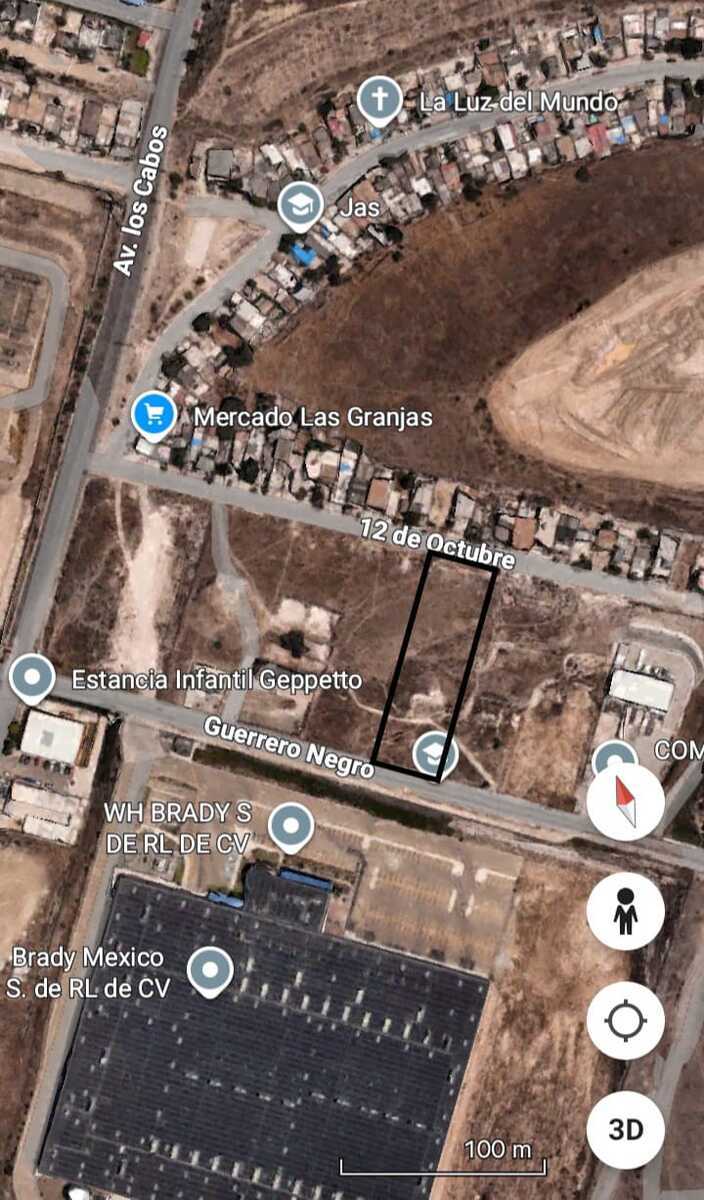Image resolution: width=704 pixels, height=1200 pixels.
Task: Center map on my location
Action: 625,1021
